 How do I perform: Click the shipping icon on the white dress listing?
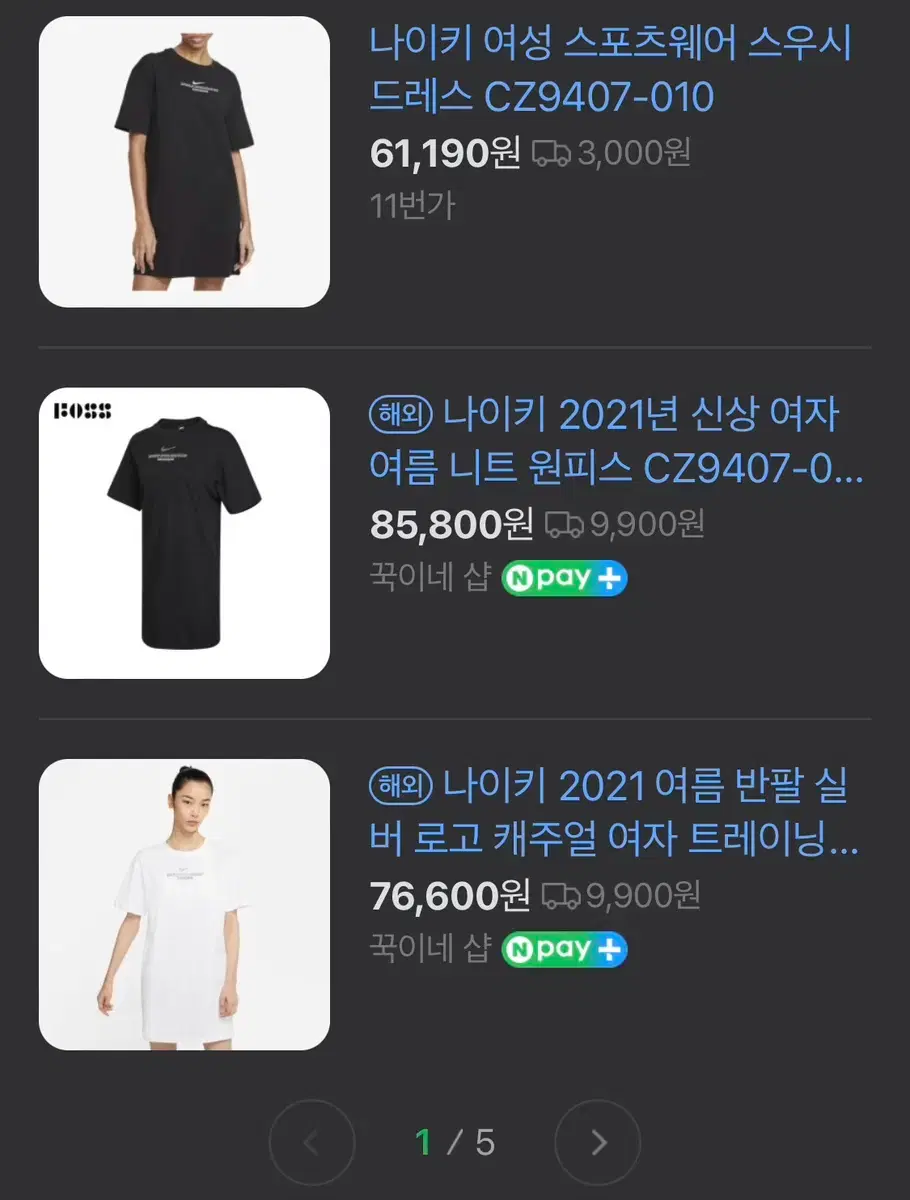click(x=562, y=897)
